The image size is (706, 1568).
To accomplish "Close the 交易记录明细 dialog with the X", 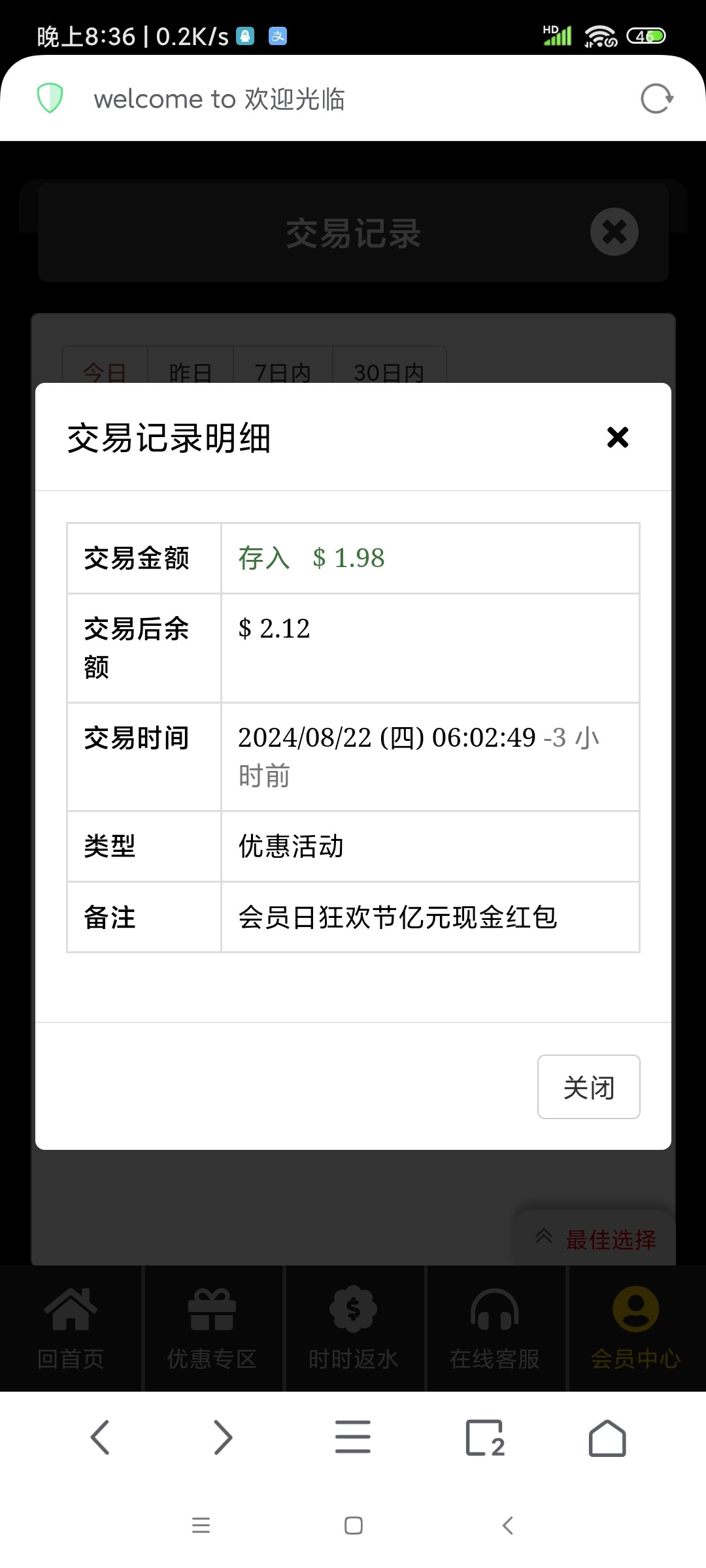I will click(x=617, y=437).
